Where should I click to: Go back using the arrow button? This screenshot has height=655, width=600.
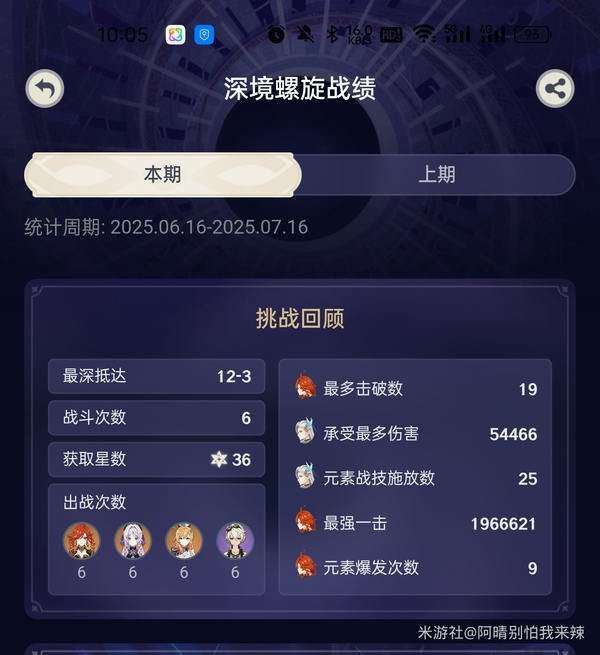click(44, 88)
